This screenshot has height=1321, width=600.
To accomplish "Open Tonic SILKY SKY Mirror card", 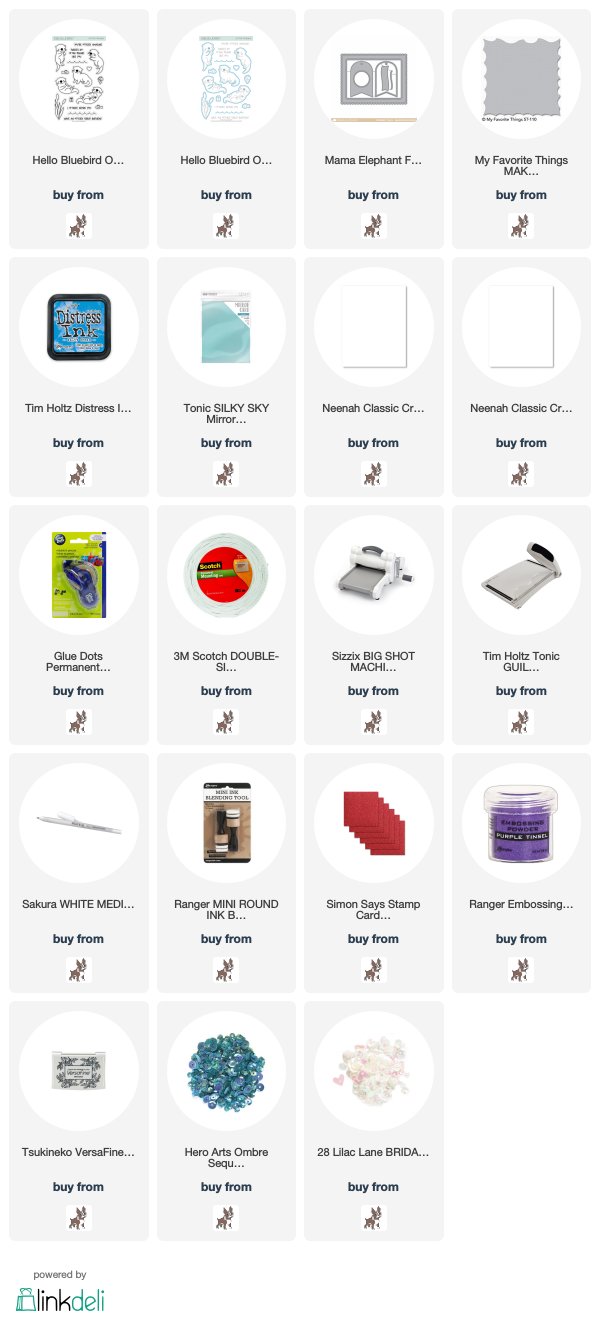I will pyautogui.click(x=226, y=377).
